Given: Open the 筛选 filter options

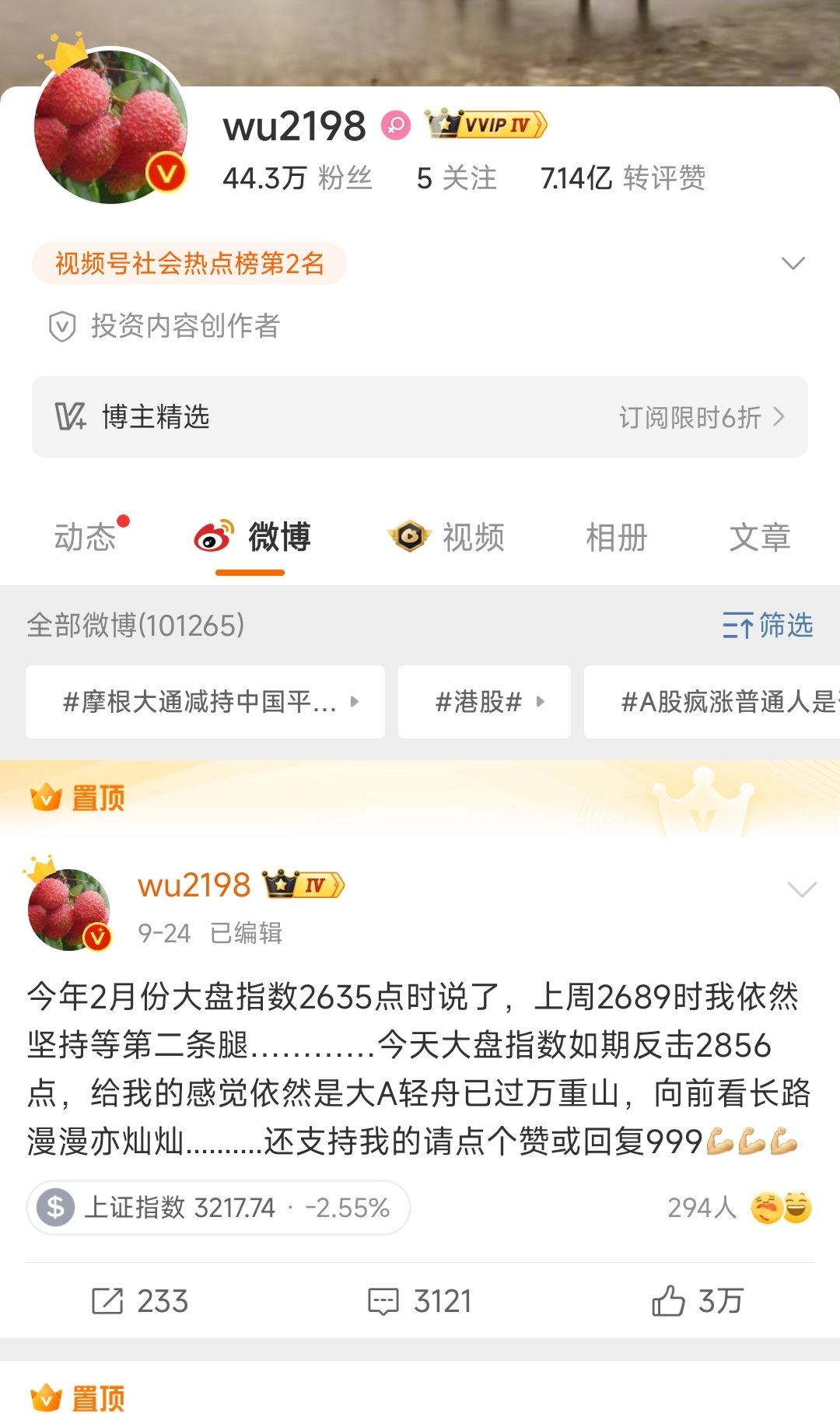Looking at the screenshot, I should (768, 625).
